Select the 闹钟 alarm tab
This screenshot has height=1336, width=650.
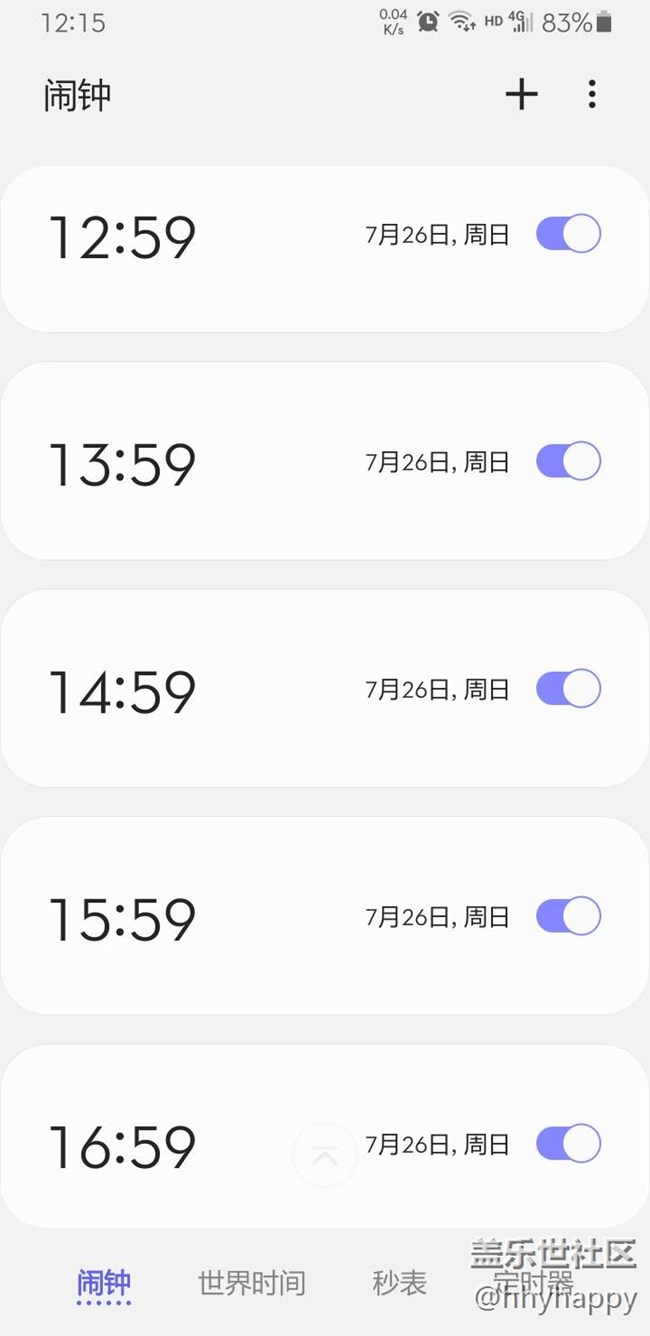coord(104,1283)
